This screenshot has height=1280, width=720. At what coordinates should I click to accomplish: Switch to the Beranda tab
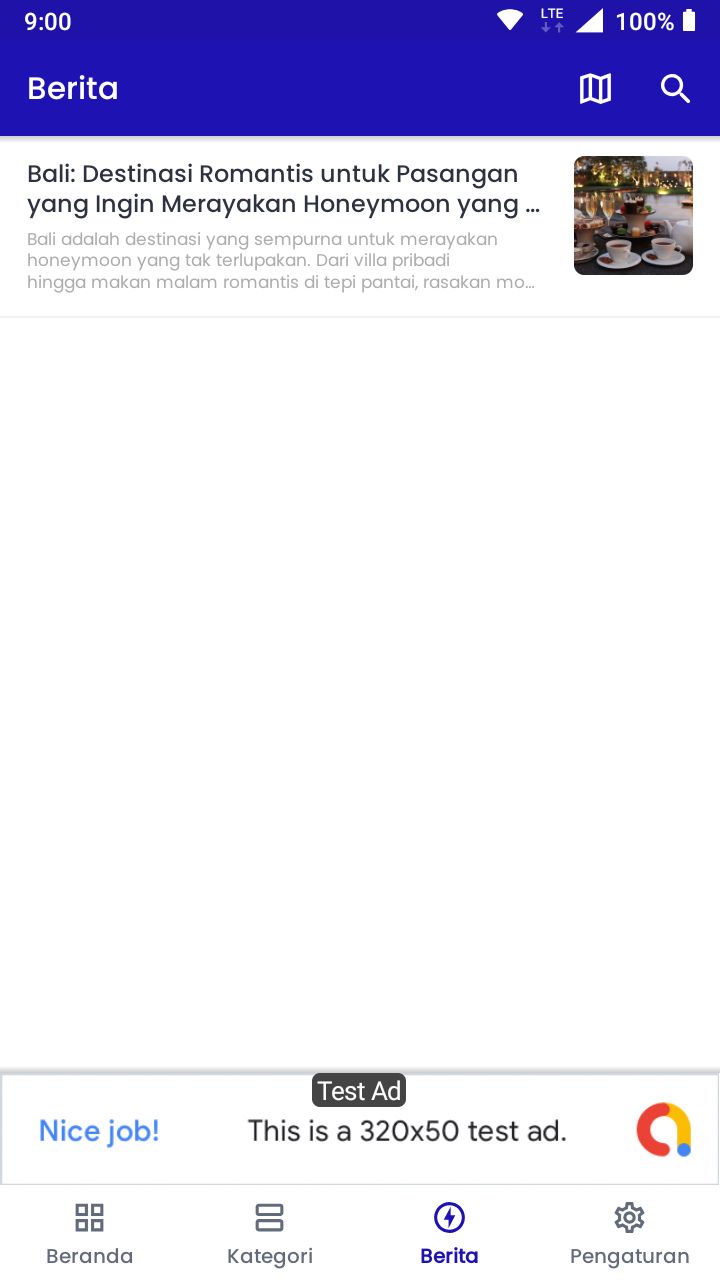coord(90,1234)
